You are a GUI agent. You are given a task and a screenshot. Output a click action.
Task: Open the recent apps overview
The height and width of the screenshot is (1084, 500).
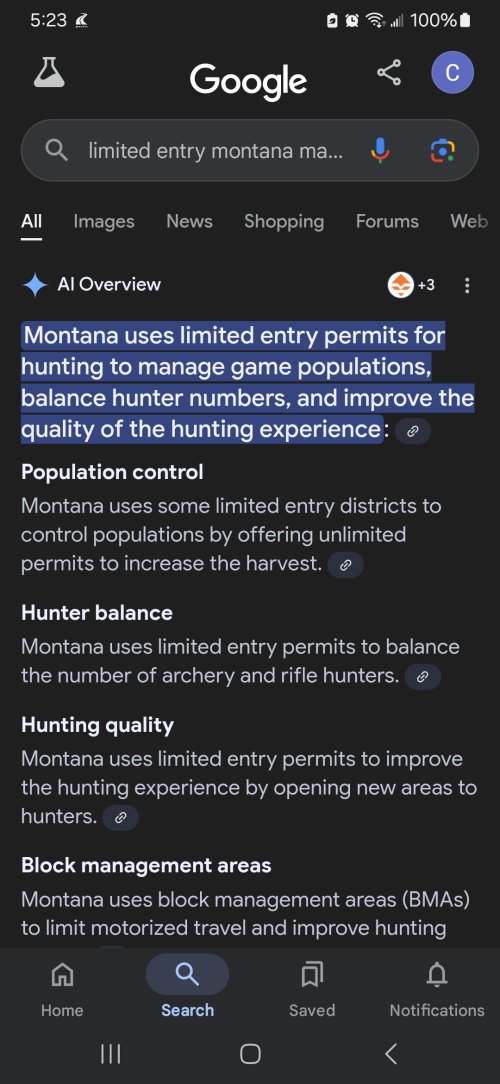(111, 1054)
